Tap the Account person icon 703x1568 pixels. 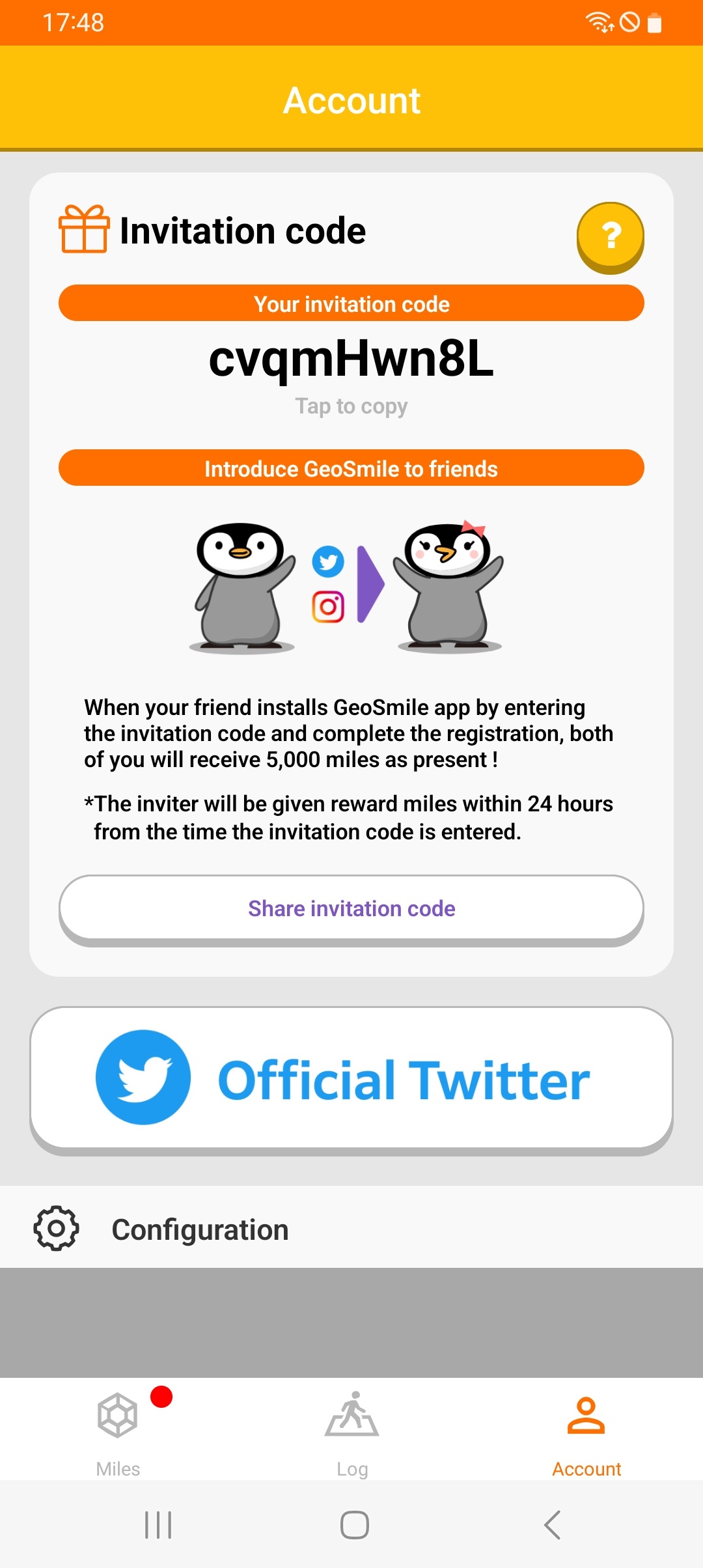(586, 1413)
